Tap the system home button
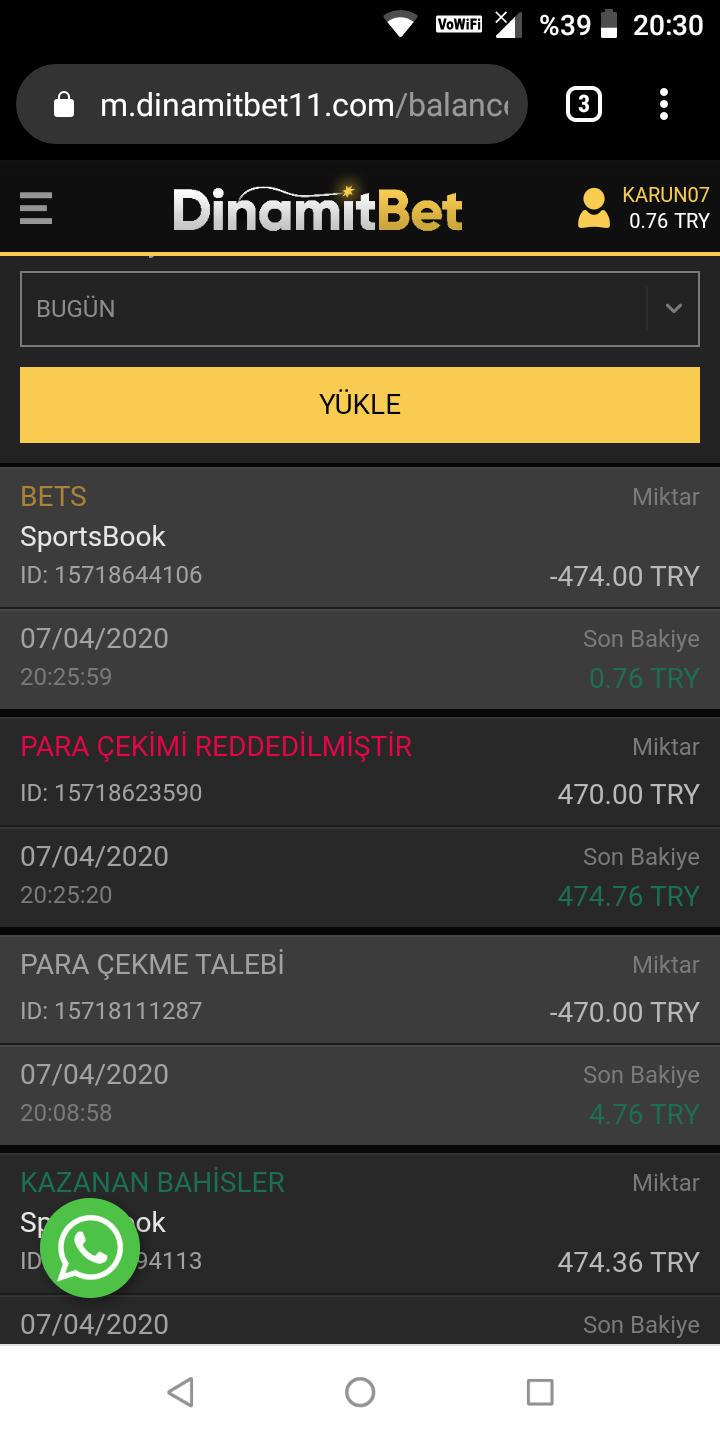The width and height of the screenshot is (720, 1440). tap(360, 1392)
